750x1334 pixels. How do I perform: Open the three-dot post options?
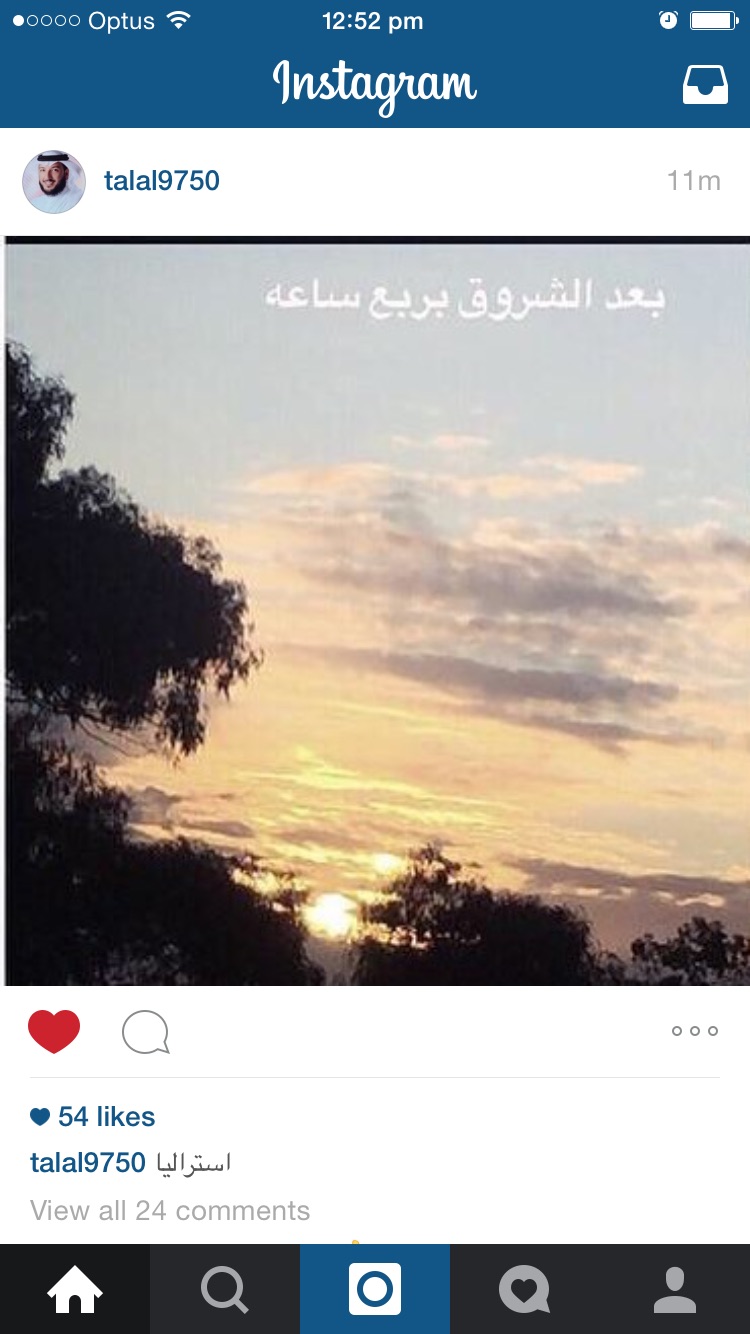click(694, 1031)
